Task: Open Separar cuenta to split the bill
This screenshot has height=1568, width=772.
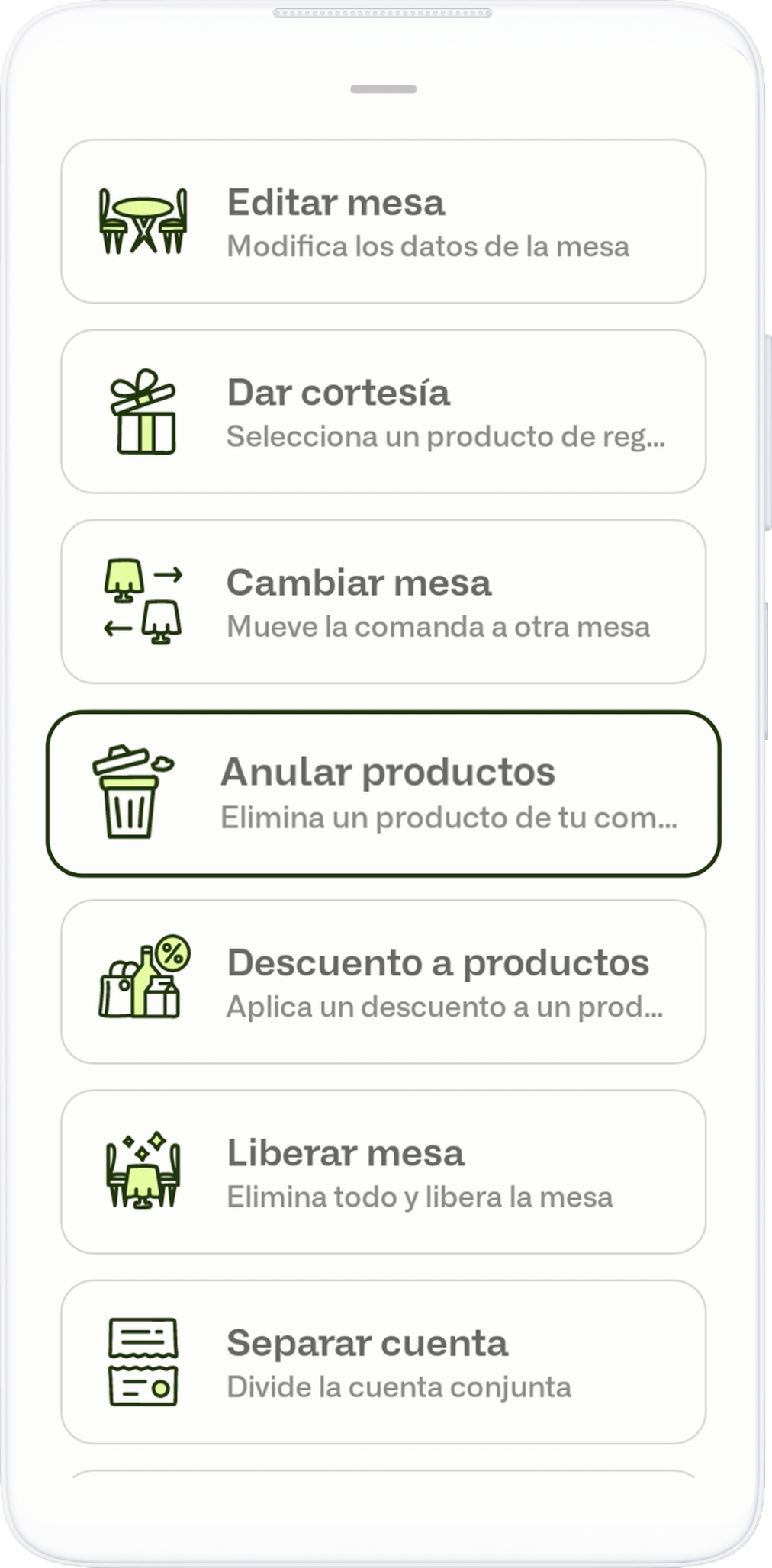Action: tap(383, 1362)
